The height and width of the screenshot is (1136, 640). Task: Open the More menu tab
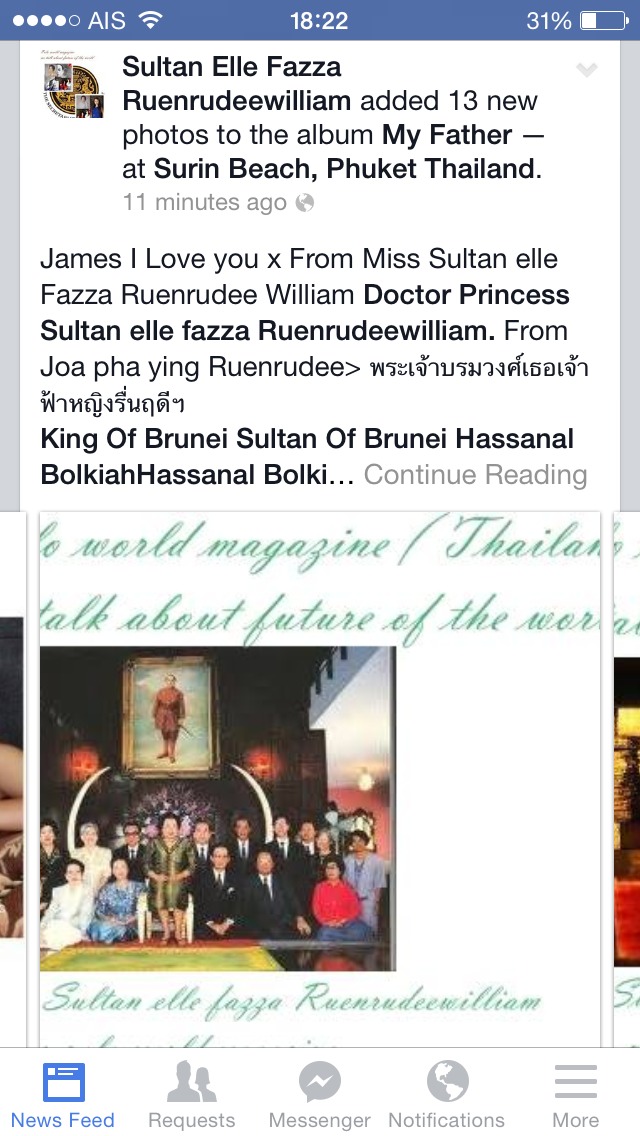click(x=576, y=1094)
